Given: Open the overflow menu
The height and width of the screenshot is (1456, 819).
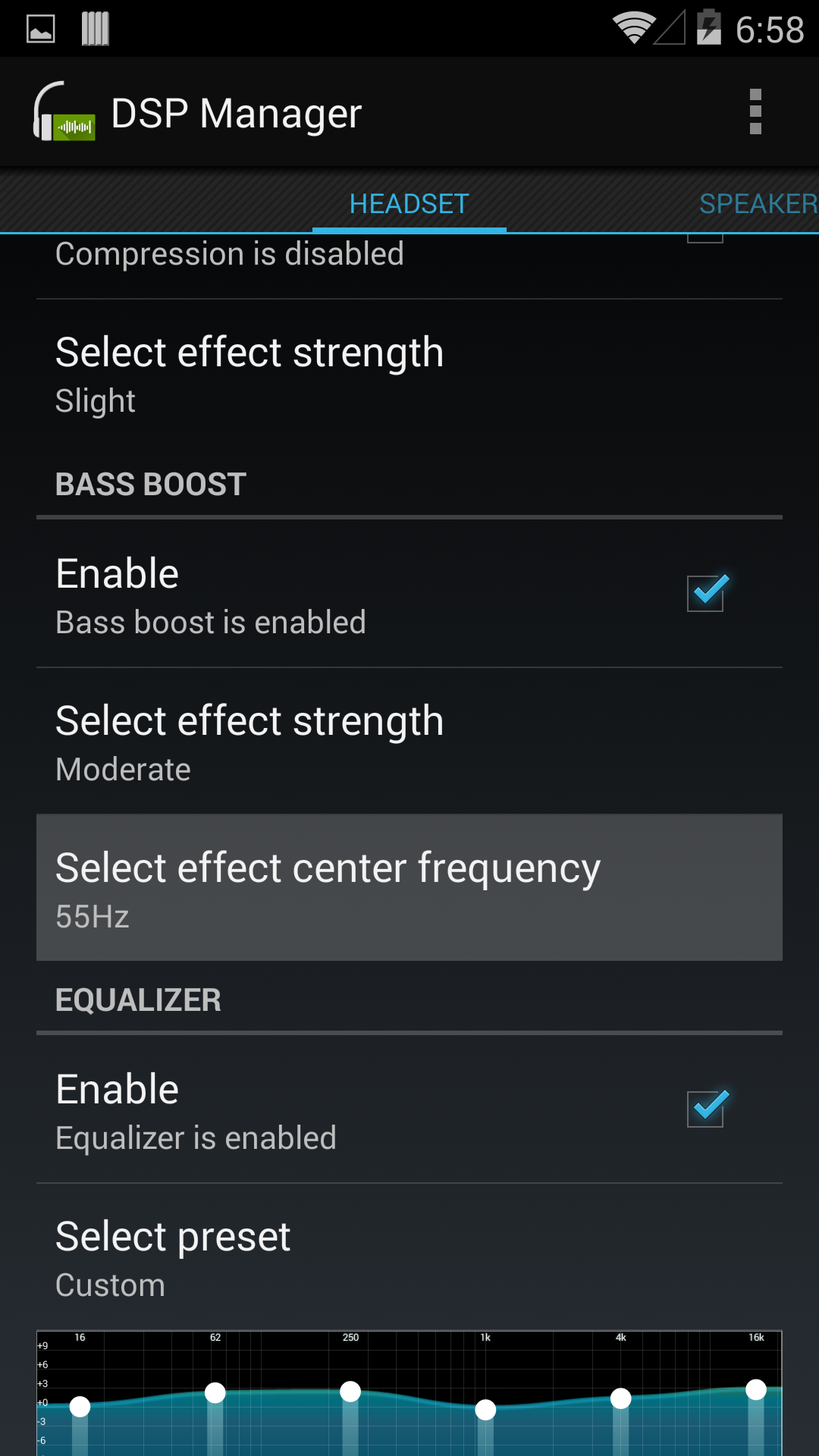Looking at the screenshot, I should [755, 112].
